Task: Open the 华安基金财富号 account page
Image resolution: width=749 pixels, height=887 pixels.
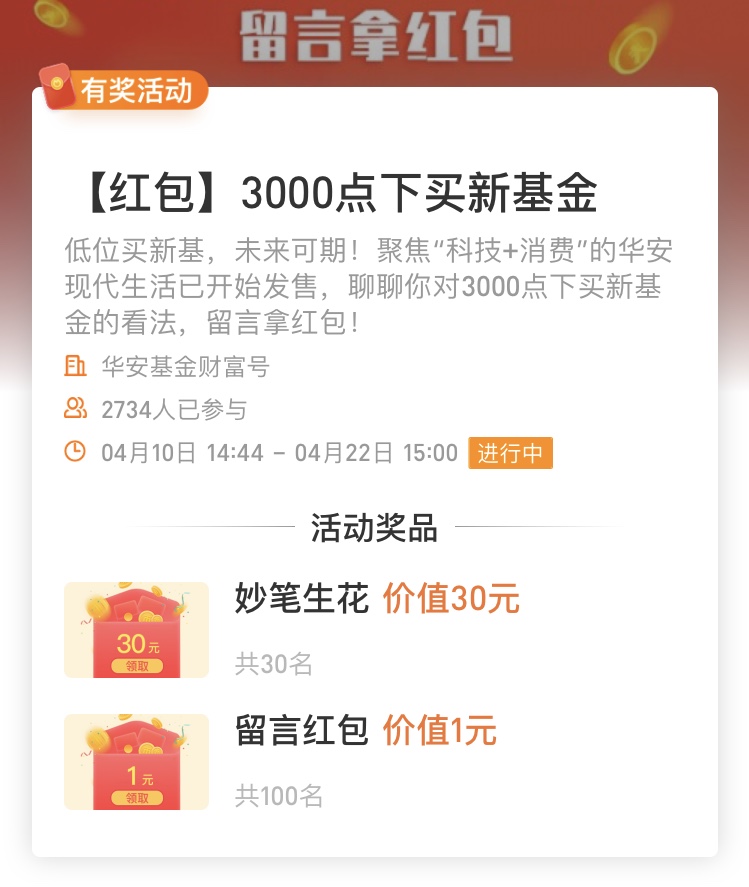Action: (185, 367)
